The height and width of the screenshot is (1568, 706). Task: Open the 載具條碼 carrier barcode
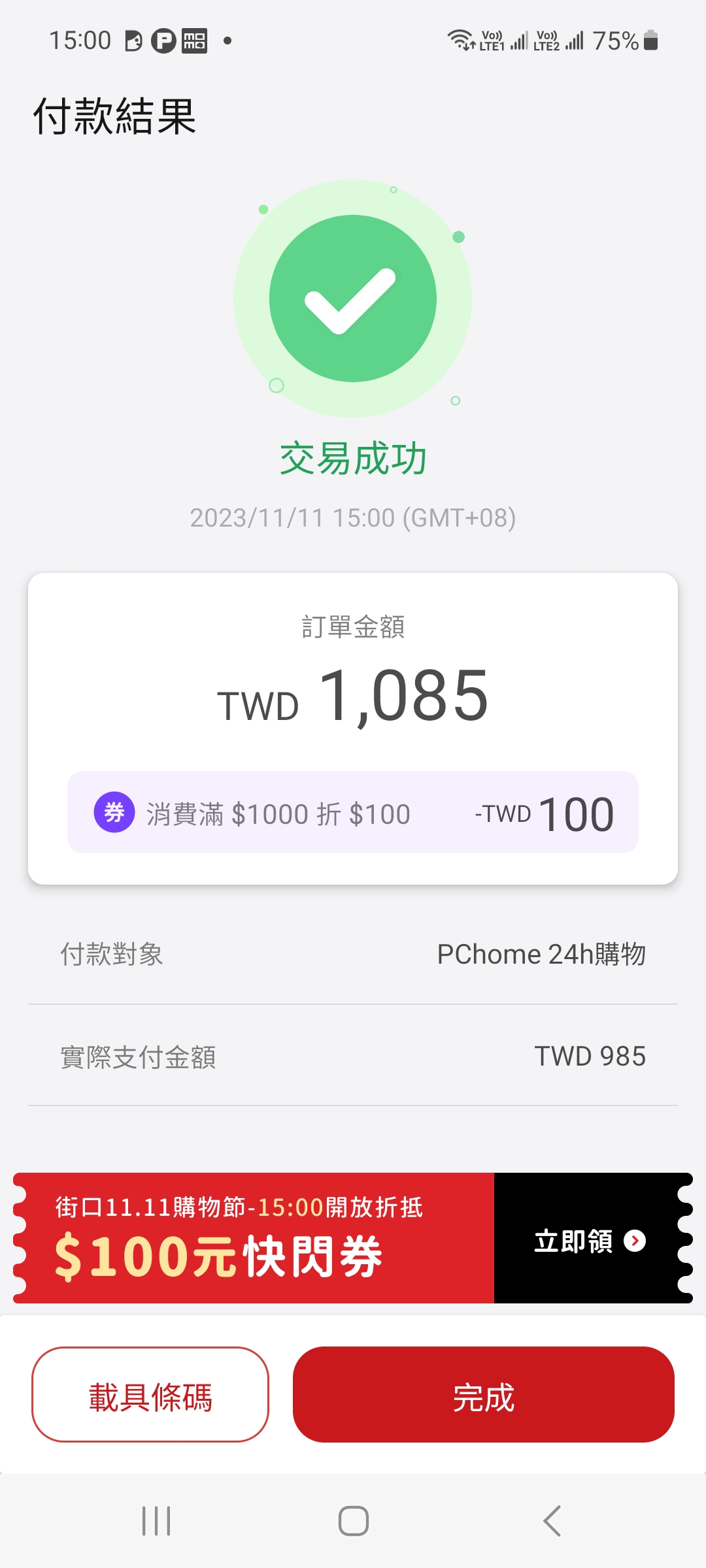click(150, 1394)
